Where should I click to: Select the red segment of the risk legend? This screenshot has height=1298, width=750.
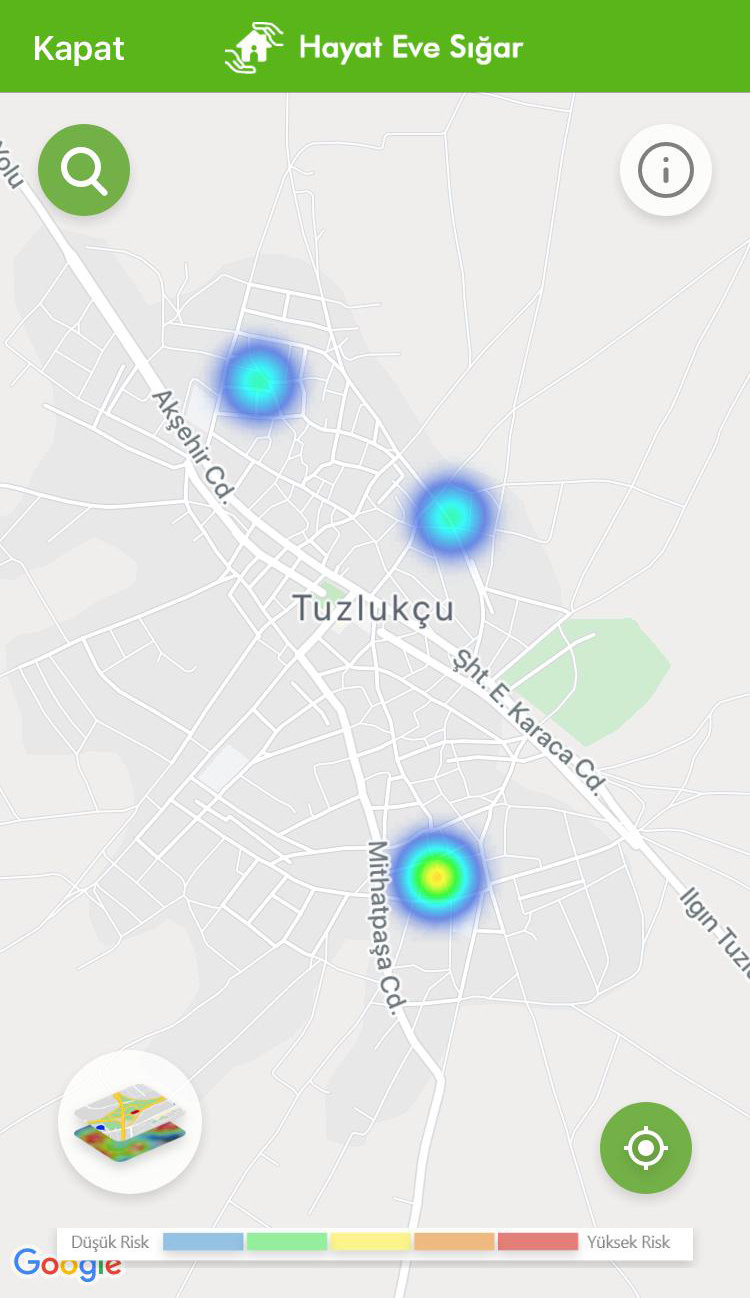(x=534, y=1241)
